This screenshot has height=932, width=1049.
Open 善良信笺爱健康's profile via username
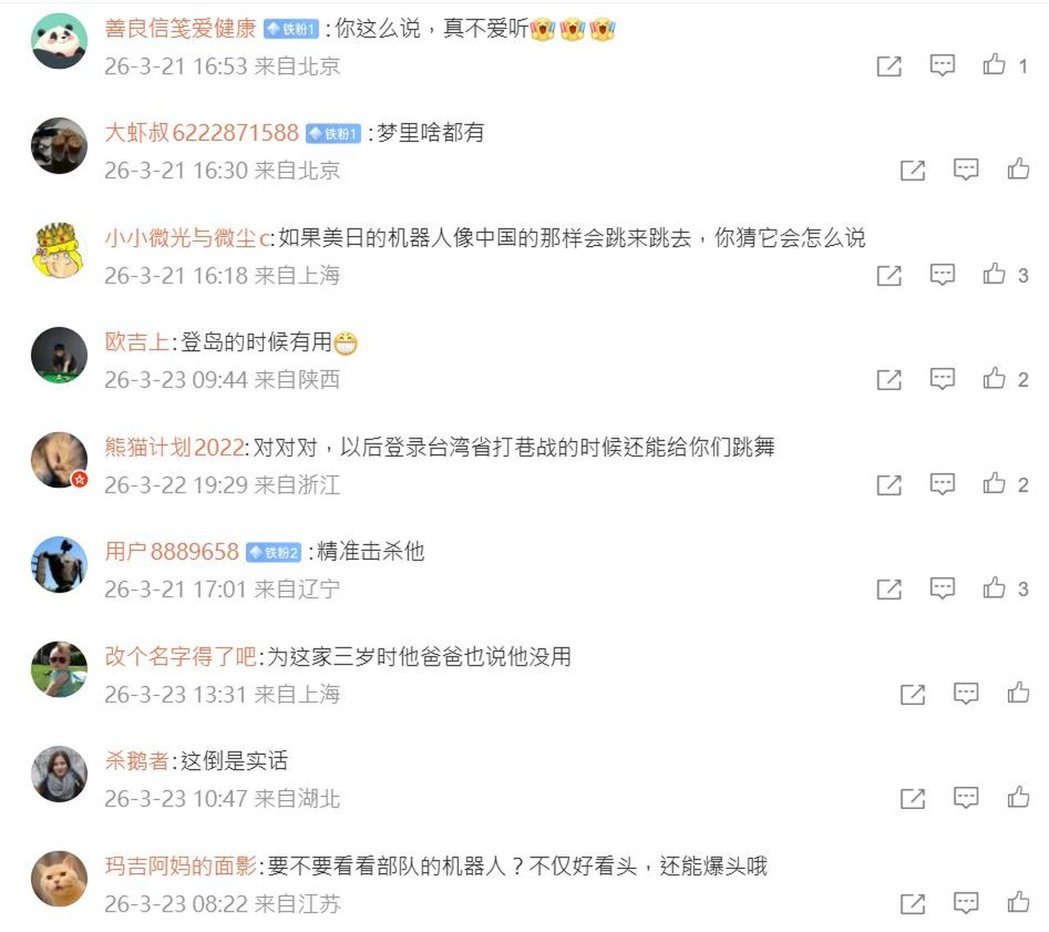coord(180,29)
